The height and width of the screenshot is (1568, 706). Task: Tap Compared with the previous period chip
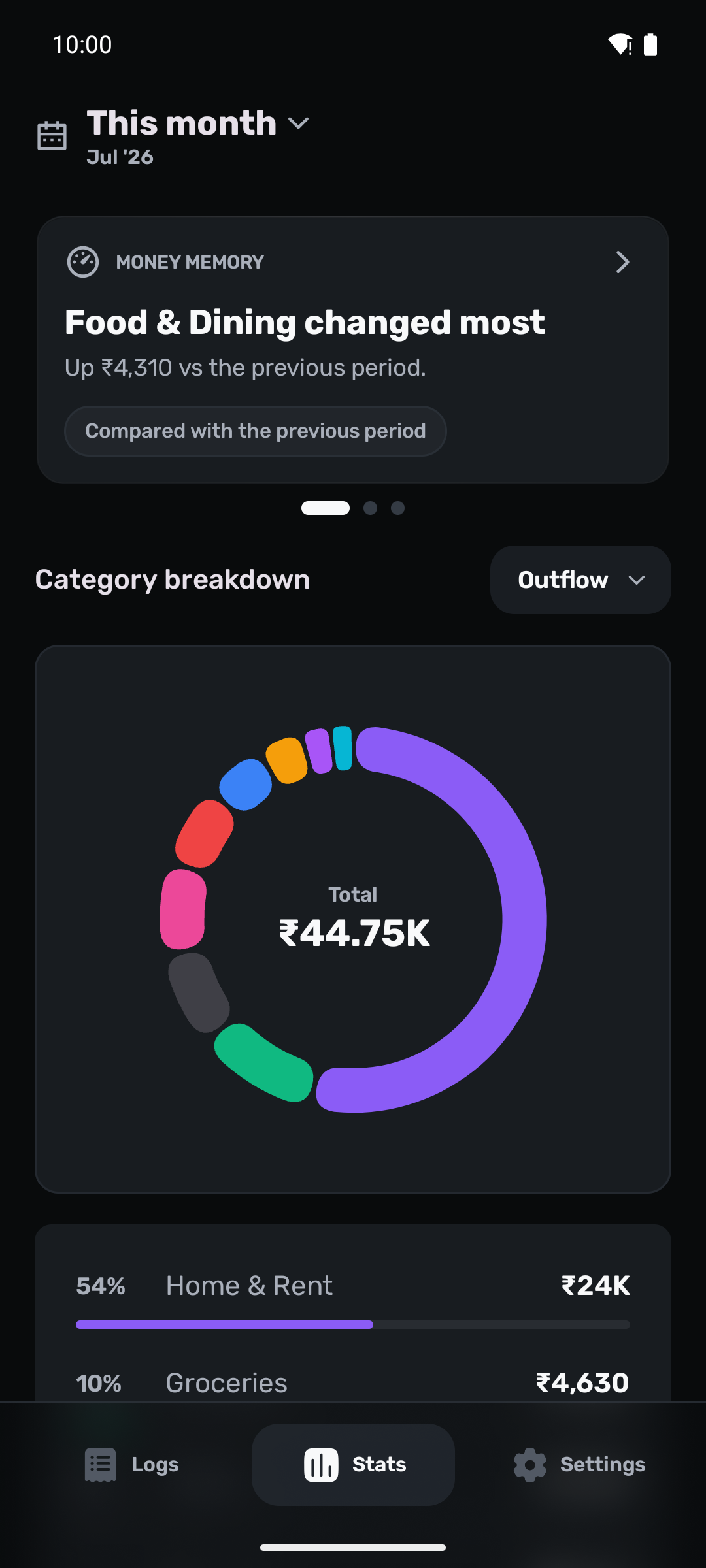pos(256,431)
